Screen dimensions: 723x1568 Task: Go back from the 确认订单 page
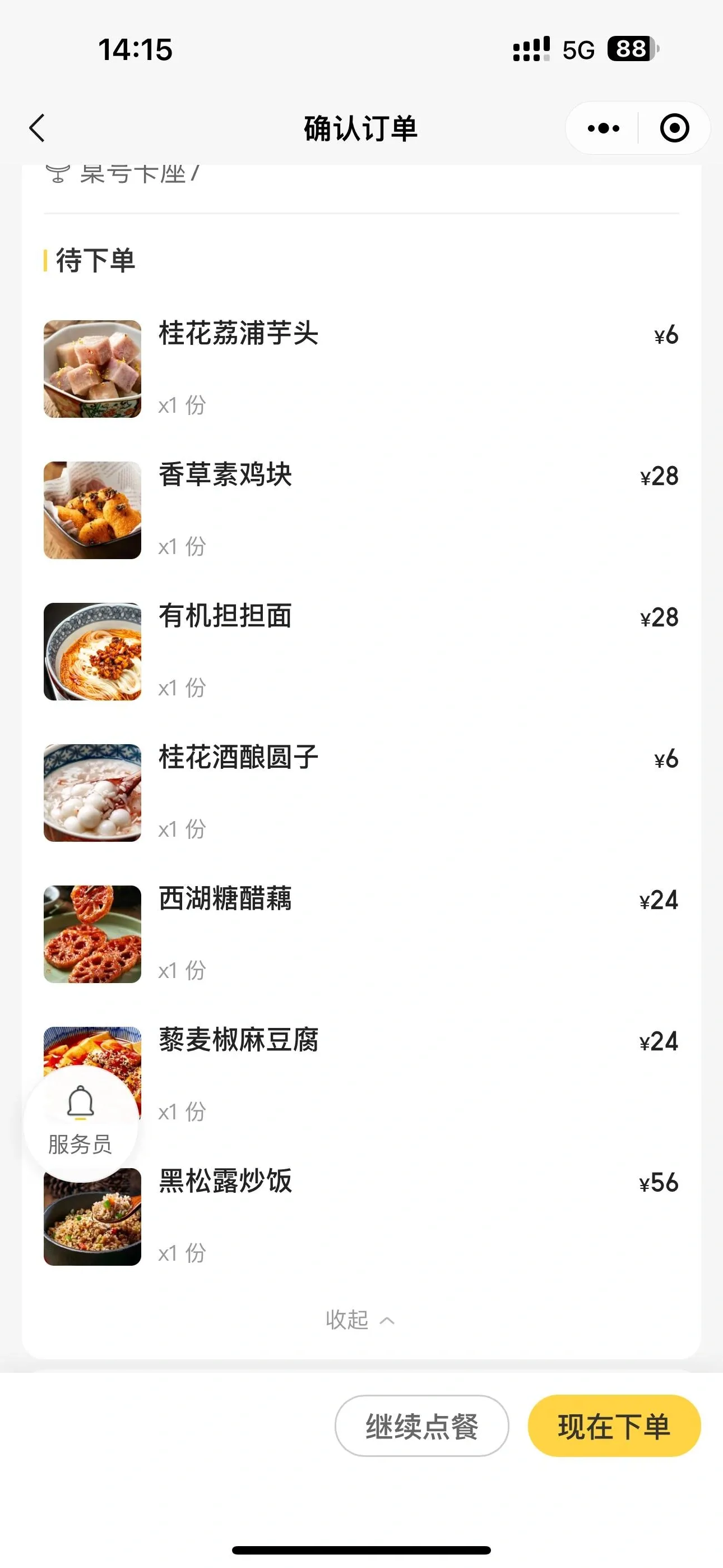point(37,128)
